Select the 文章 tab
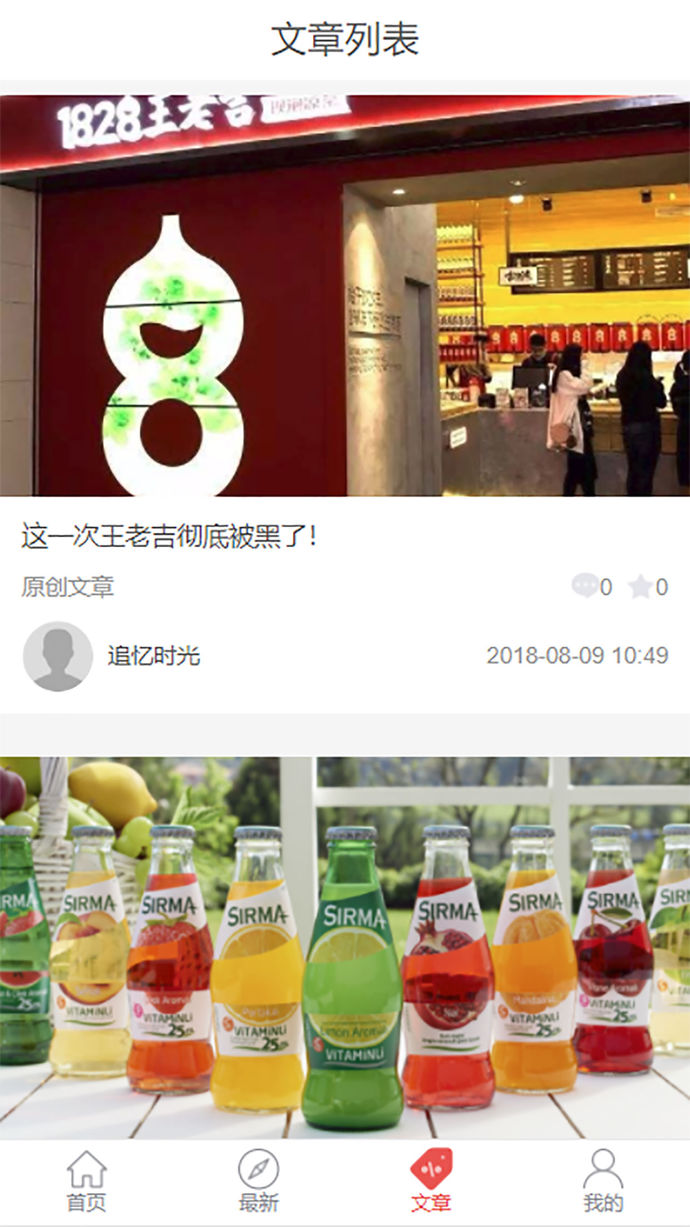Screen dimensions: 690x1227 431,1182
